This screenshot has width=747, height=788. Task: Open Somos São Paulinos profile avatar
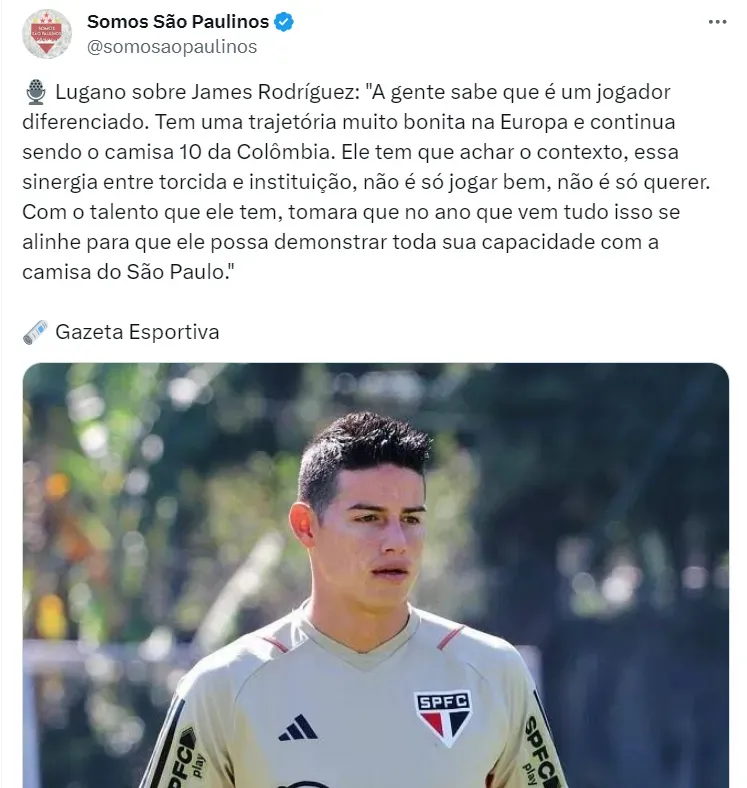point(47,34)
